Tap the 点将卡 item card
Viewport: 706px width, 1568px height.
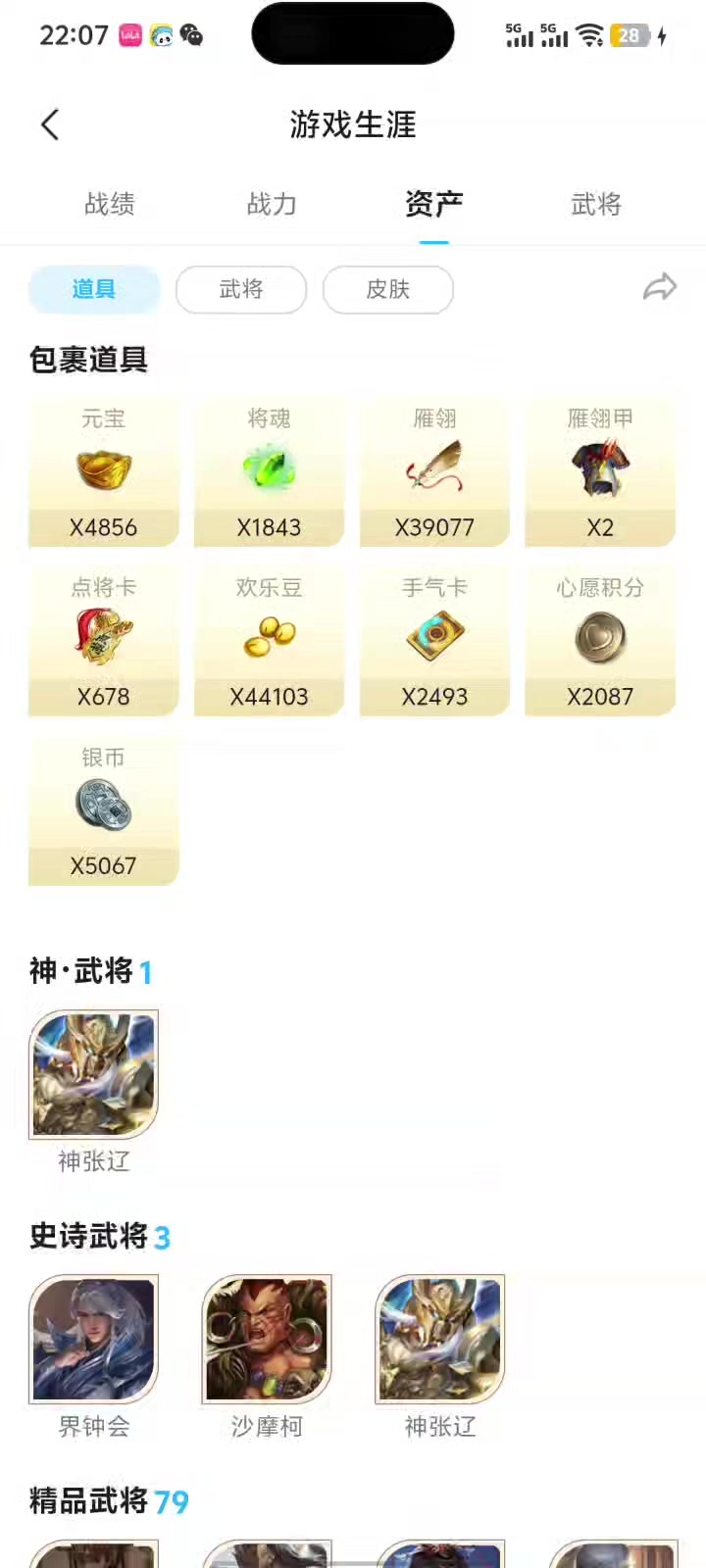pos(104,641)
